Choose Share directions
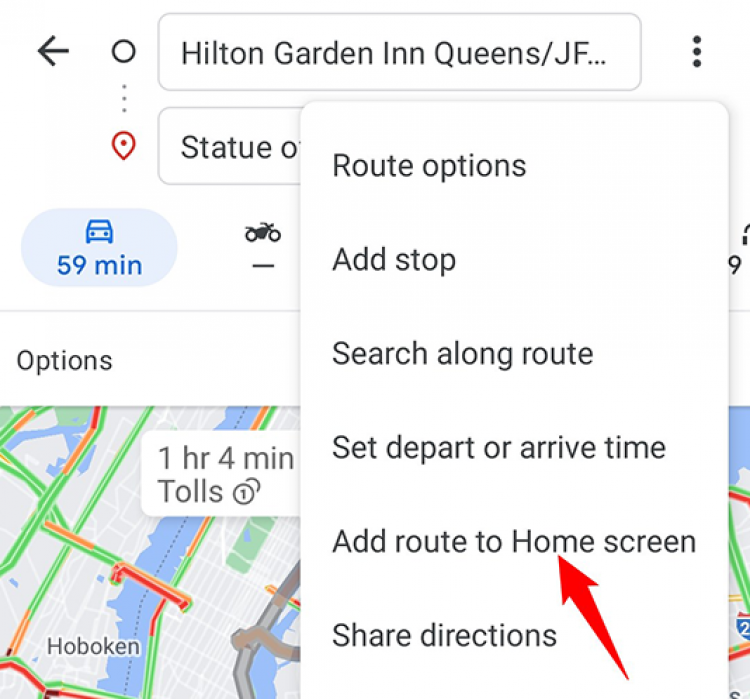Viewport: 750px width, 699px height. tap(444, 636)
